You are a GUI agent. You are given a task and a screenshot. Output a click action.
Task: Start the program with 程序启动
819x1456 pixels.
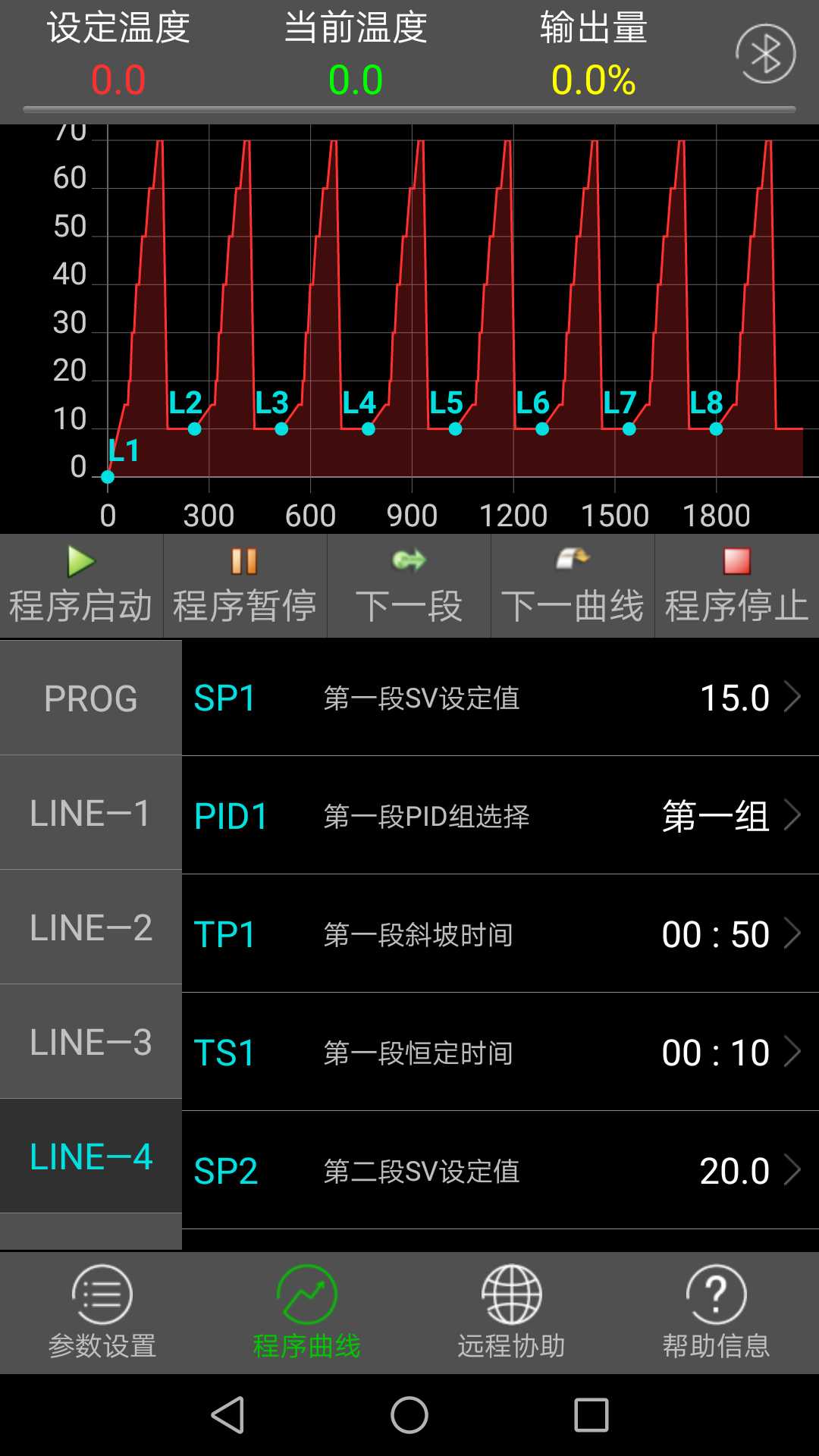coord(81,586)
